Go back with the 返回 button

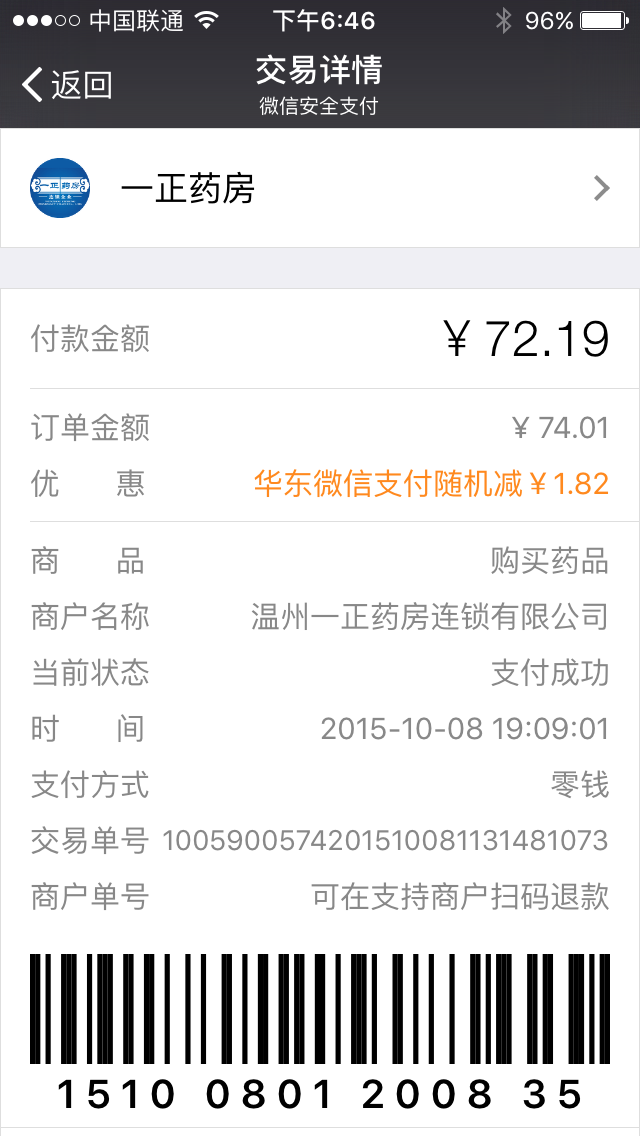(x=67, y=85)
